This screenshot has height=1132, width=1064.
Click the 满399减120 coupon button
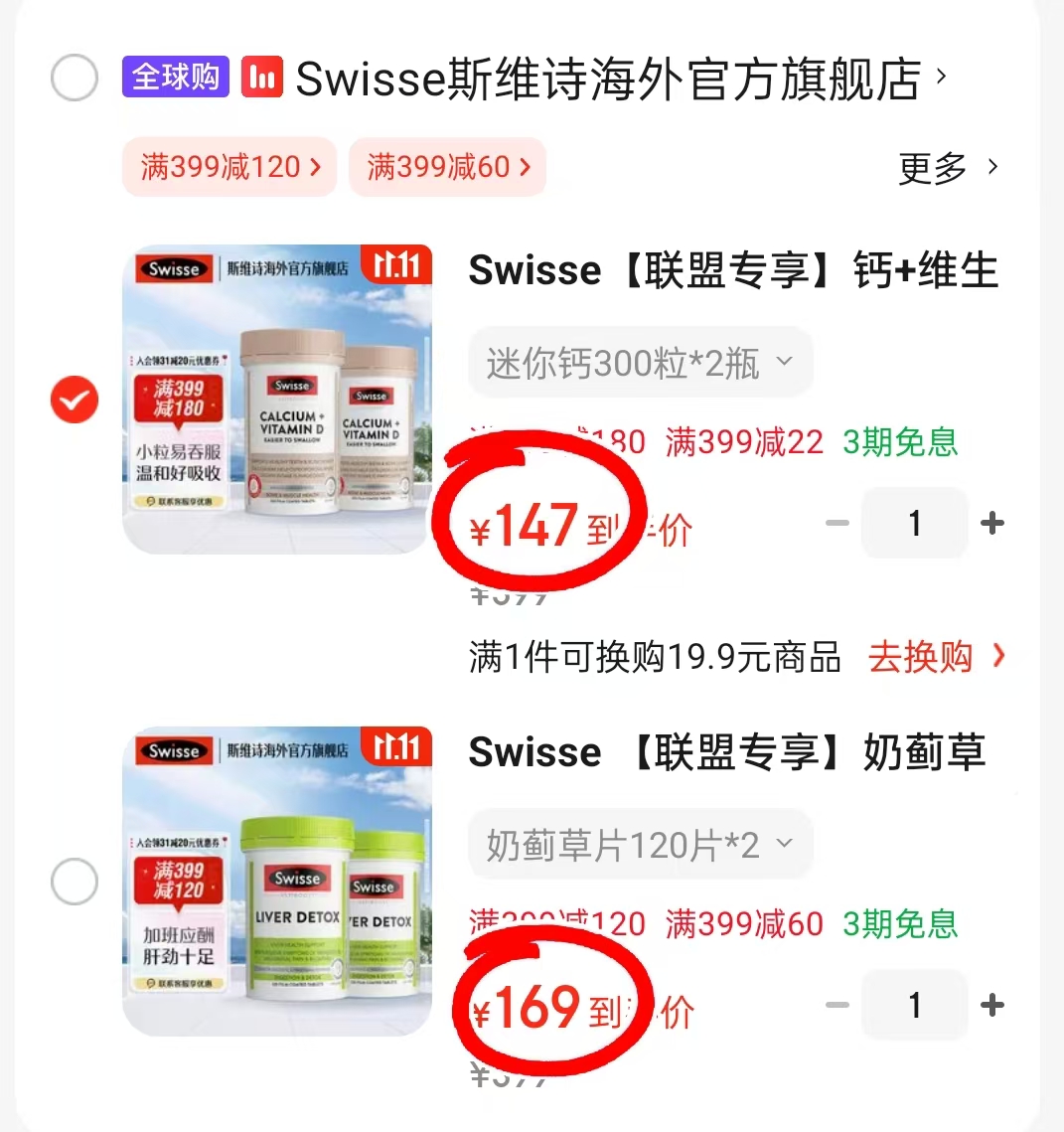[228, 167]
